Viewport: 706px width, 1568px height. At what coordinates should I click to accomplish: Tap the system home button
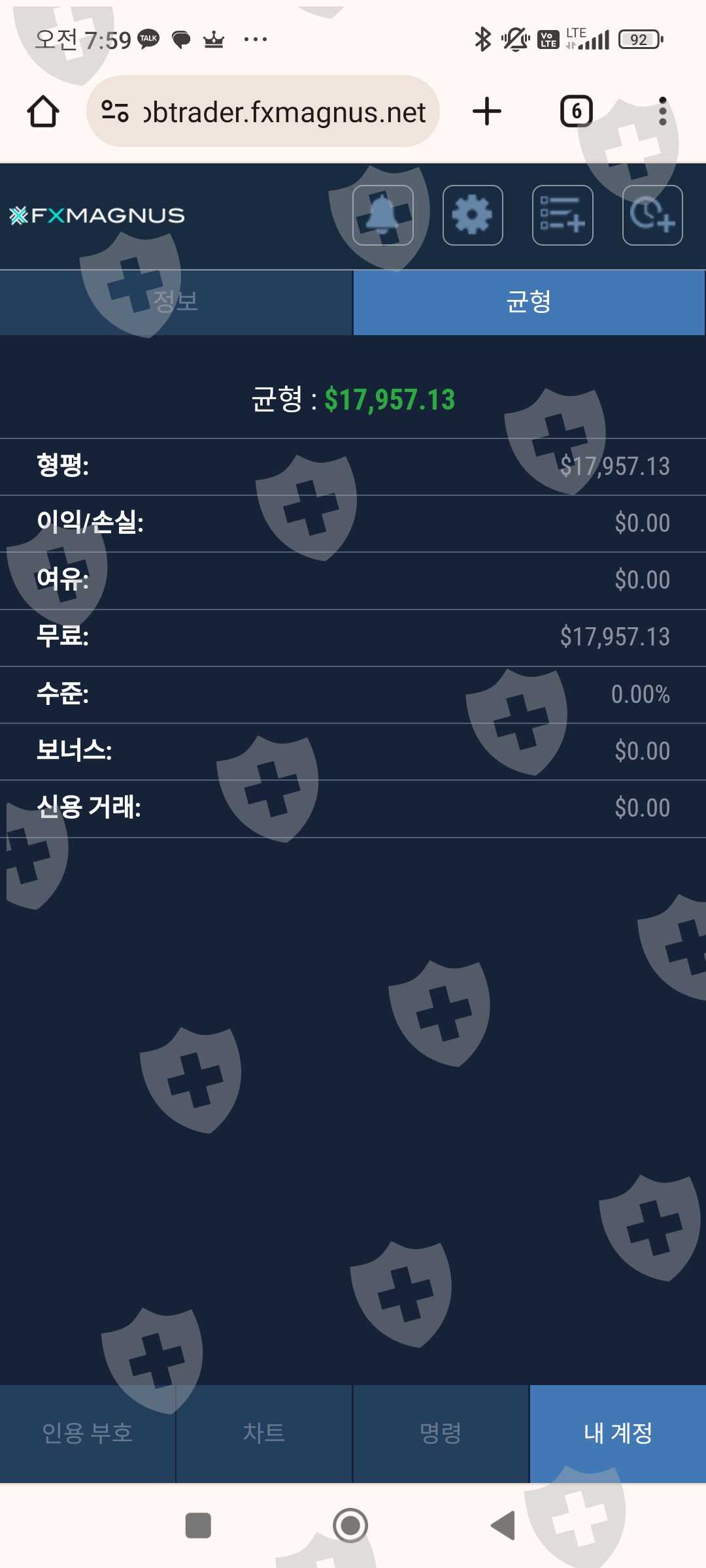(x=350, y=1526)
